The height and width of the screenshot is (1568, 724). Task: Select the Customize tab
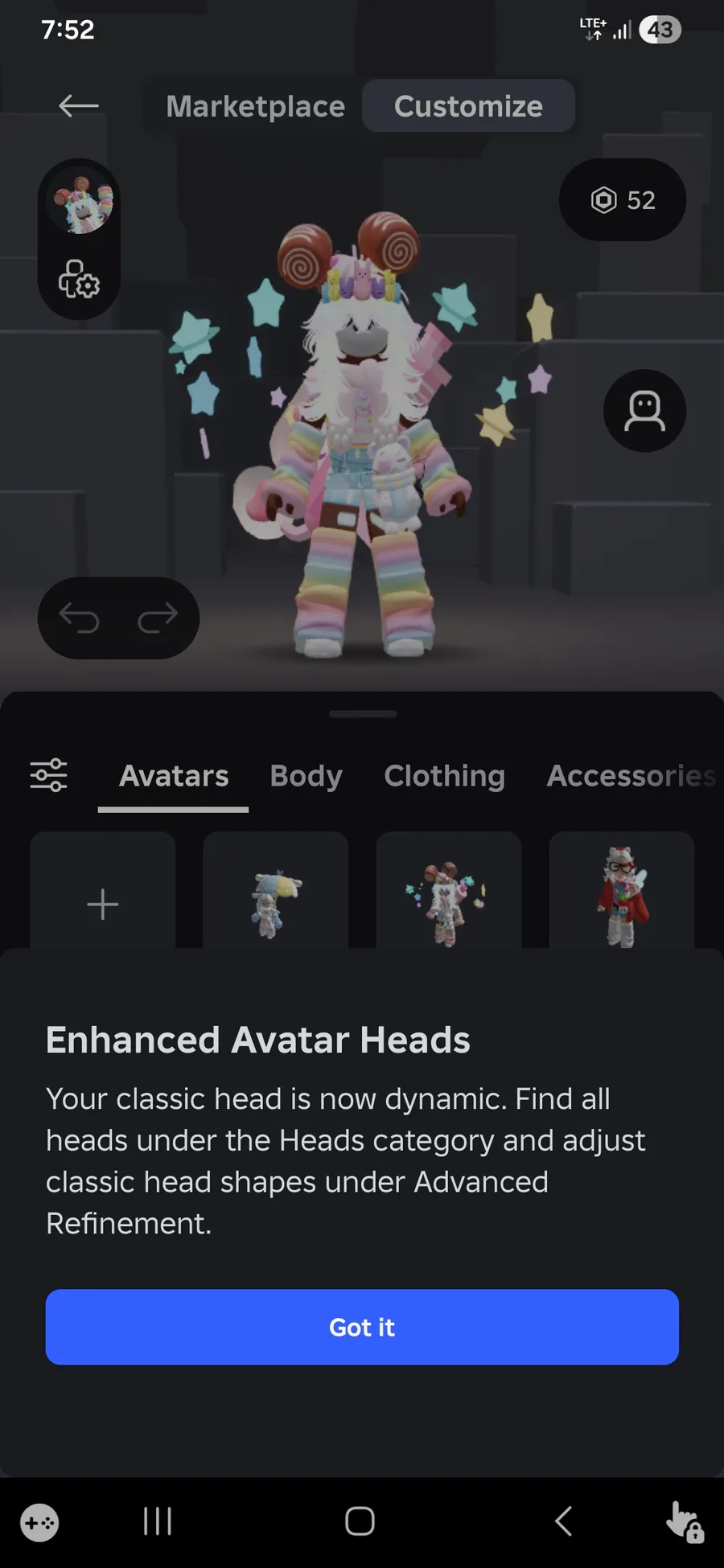tap(468, 106)
